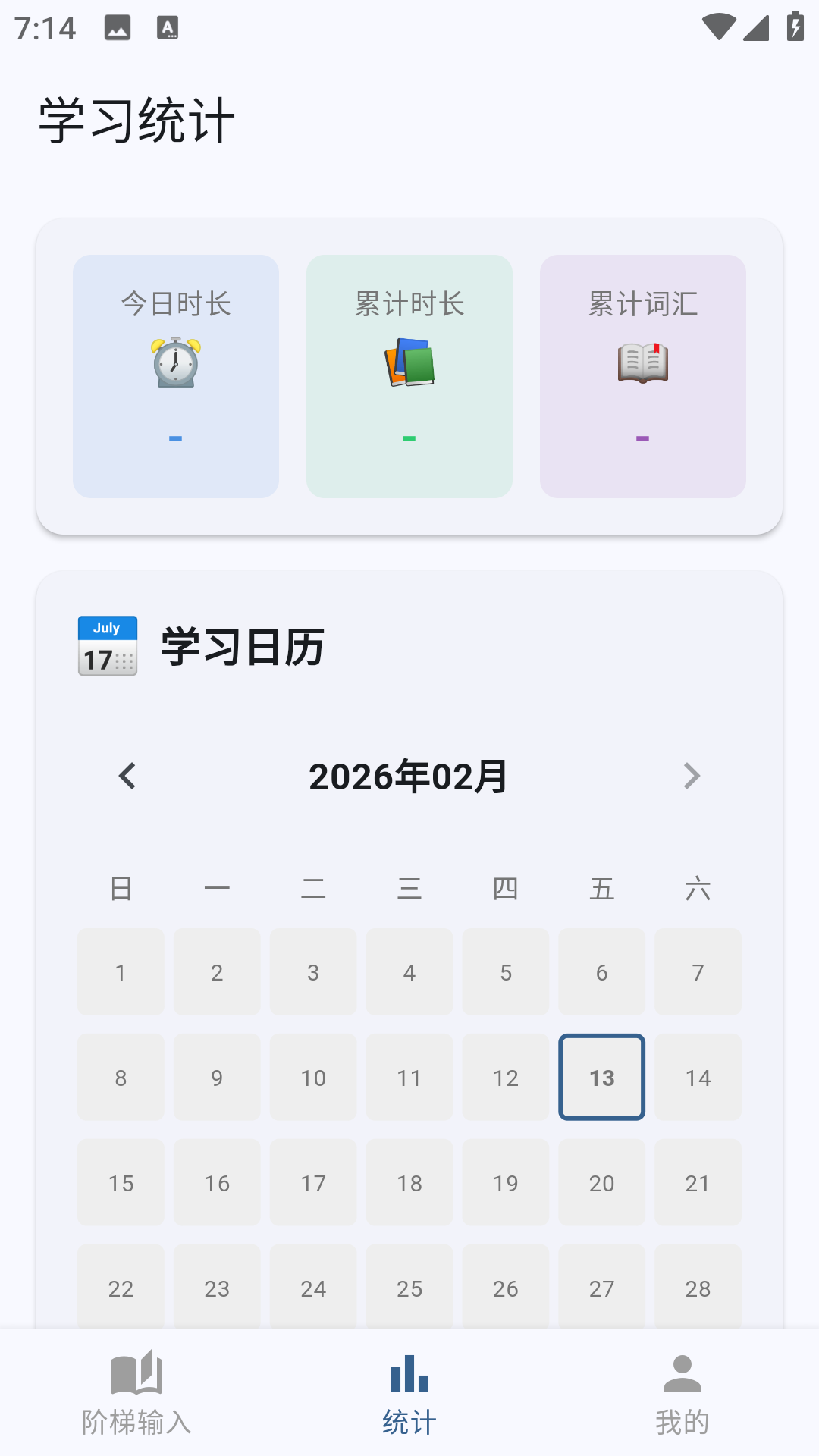Click the battery icon in status bar
The height and width of the screenshot is (1456, 819).
[794, 25]
